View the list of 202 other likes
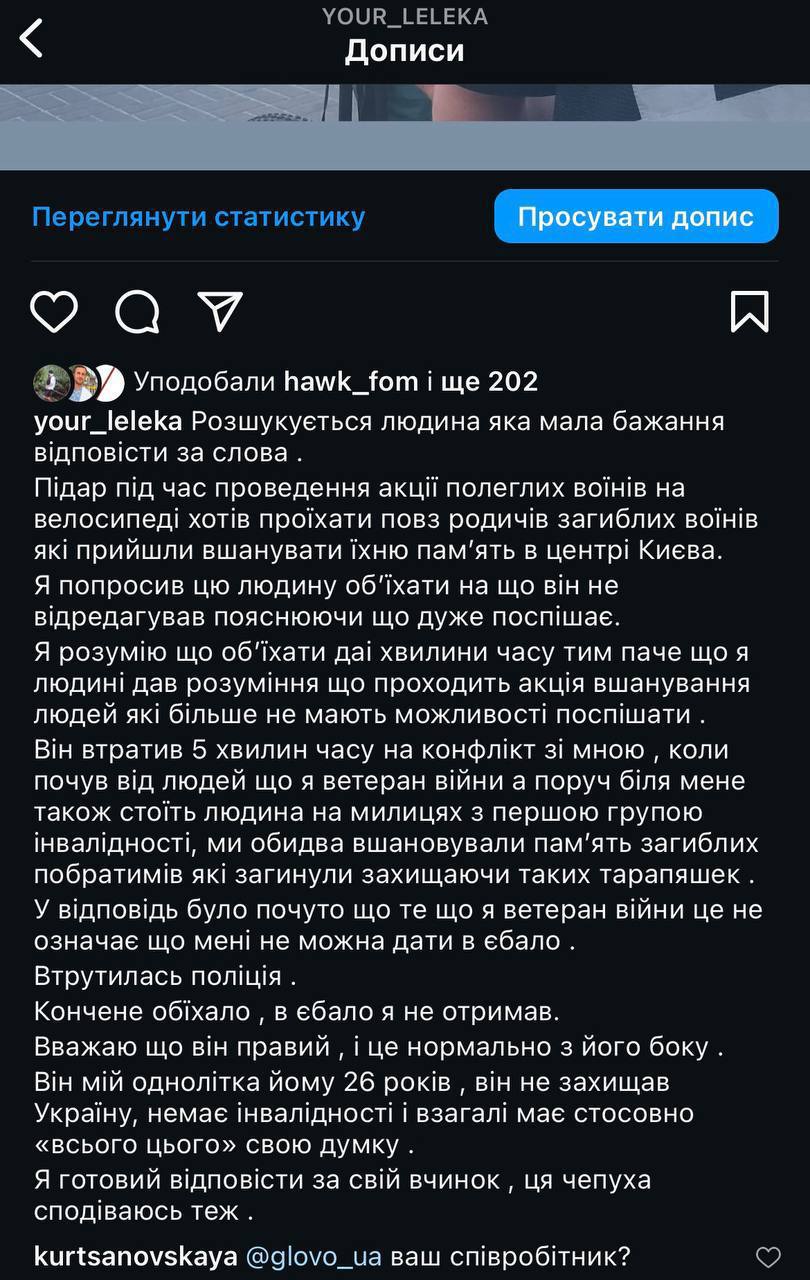810x1280 pixels. click(497, 381)
